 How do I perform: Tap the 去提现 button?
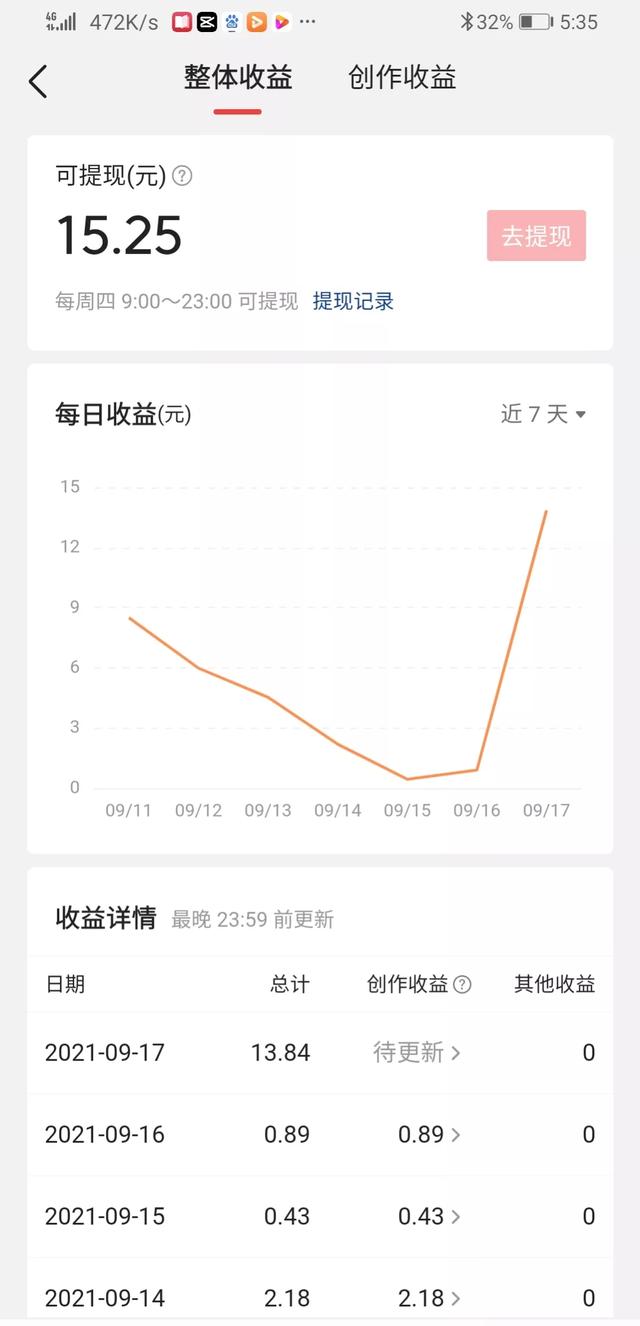point(536,236)
